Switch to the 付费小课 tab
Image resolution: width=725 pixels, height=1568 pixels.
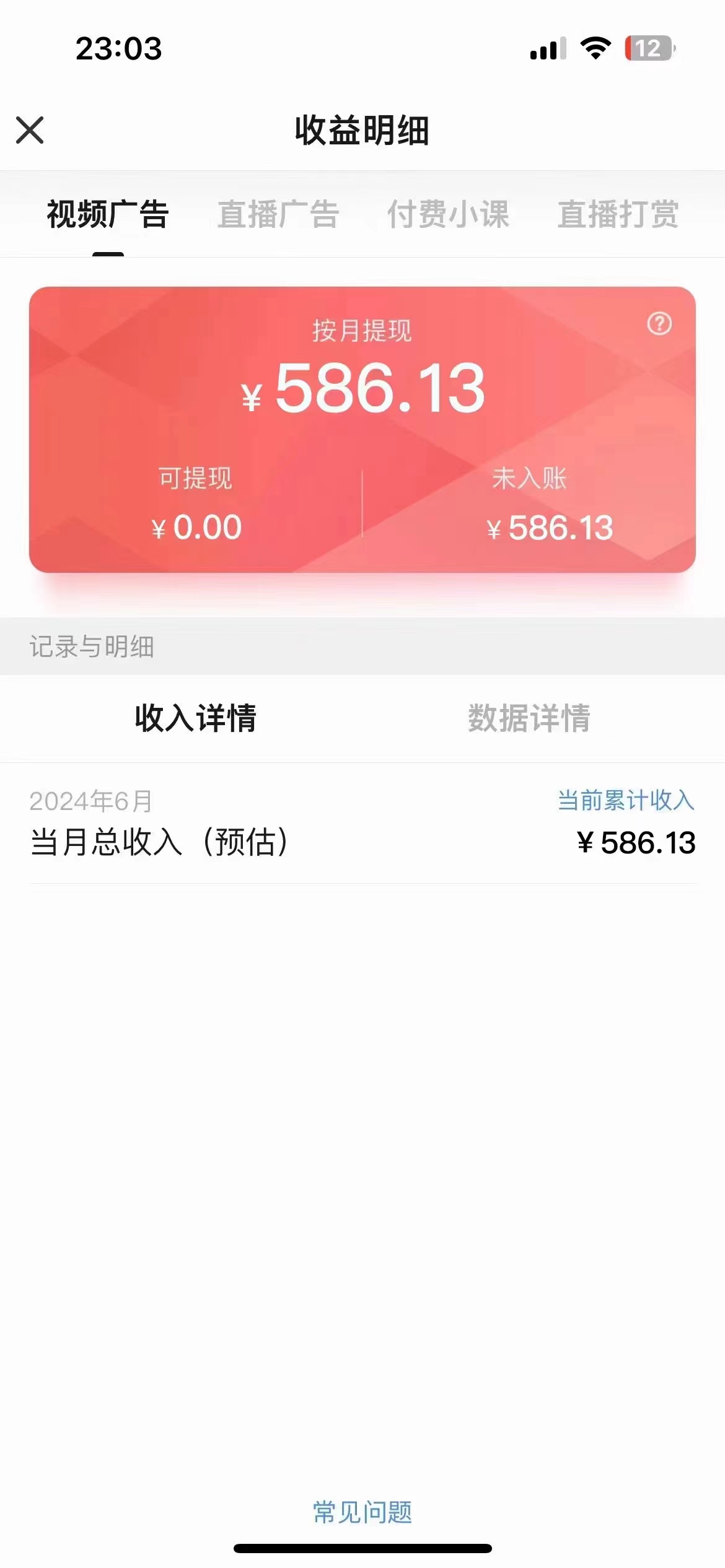448,214
